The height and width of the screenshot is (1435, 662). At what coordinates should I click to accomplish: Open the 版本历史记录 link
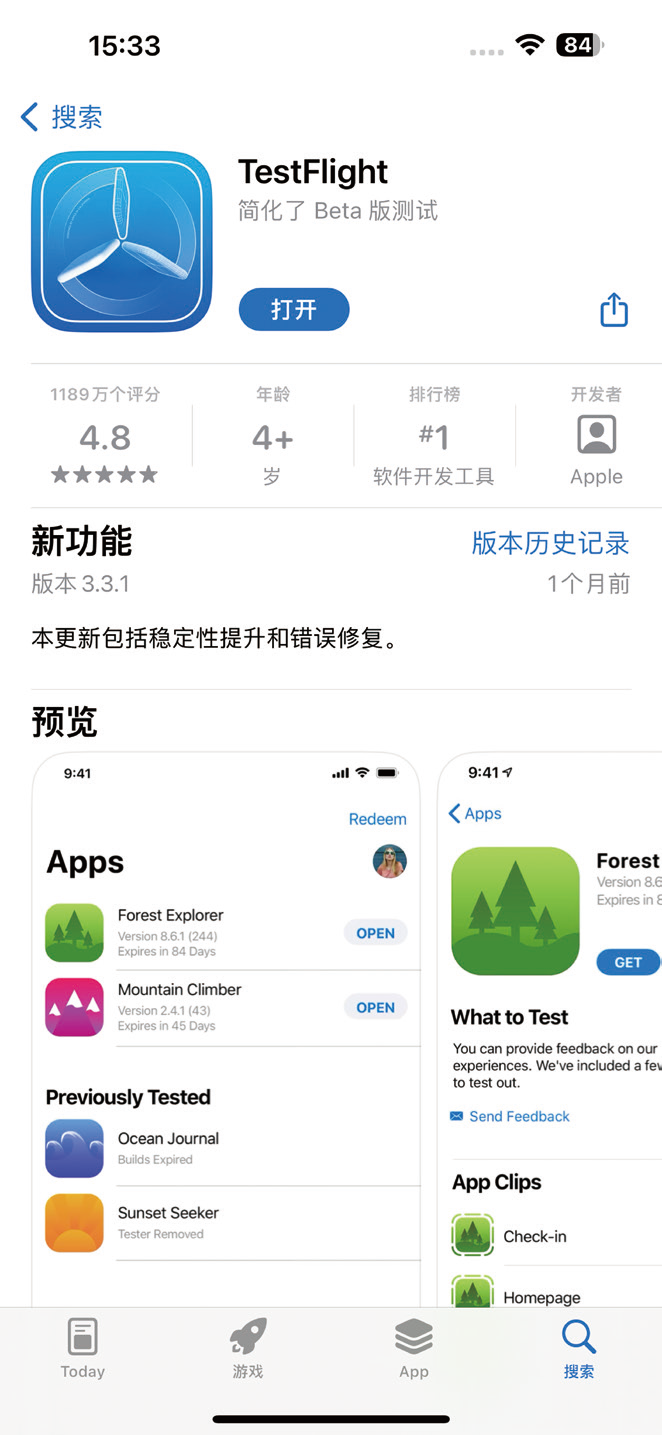click(550, 543)
